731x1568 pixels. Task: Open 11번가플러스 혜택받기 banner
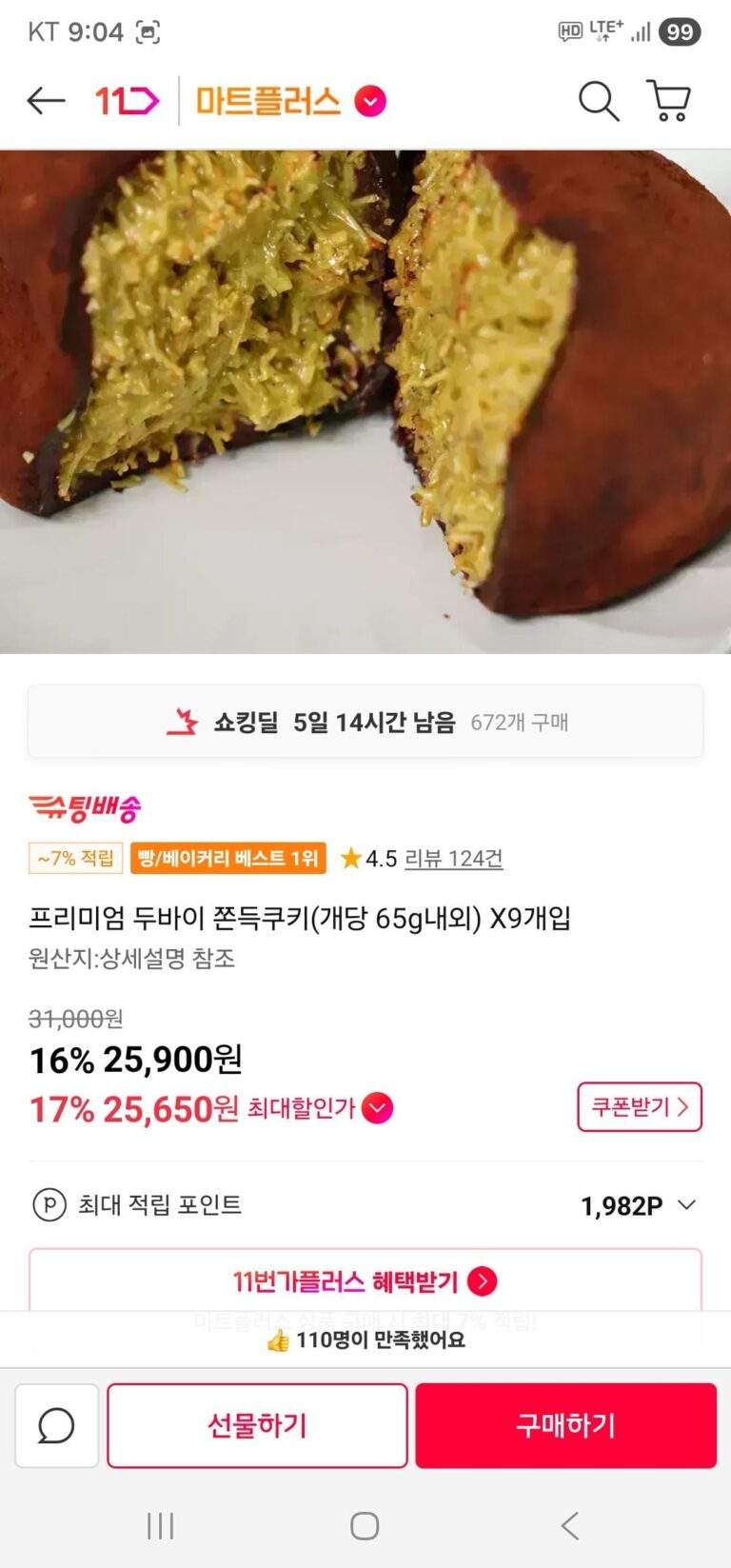[x=365, y=1281]
